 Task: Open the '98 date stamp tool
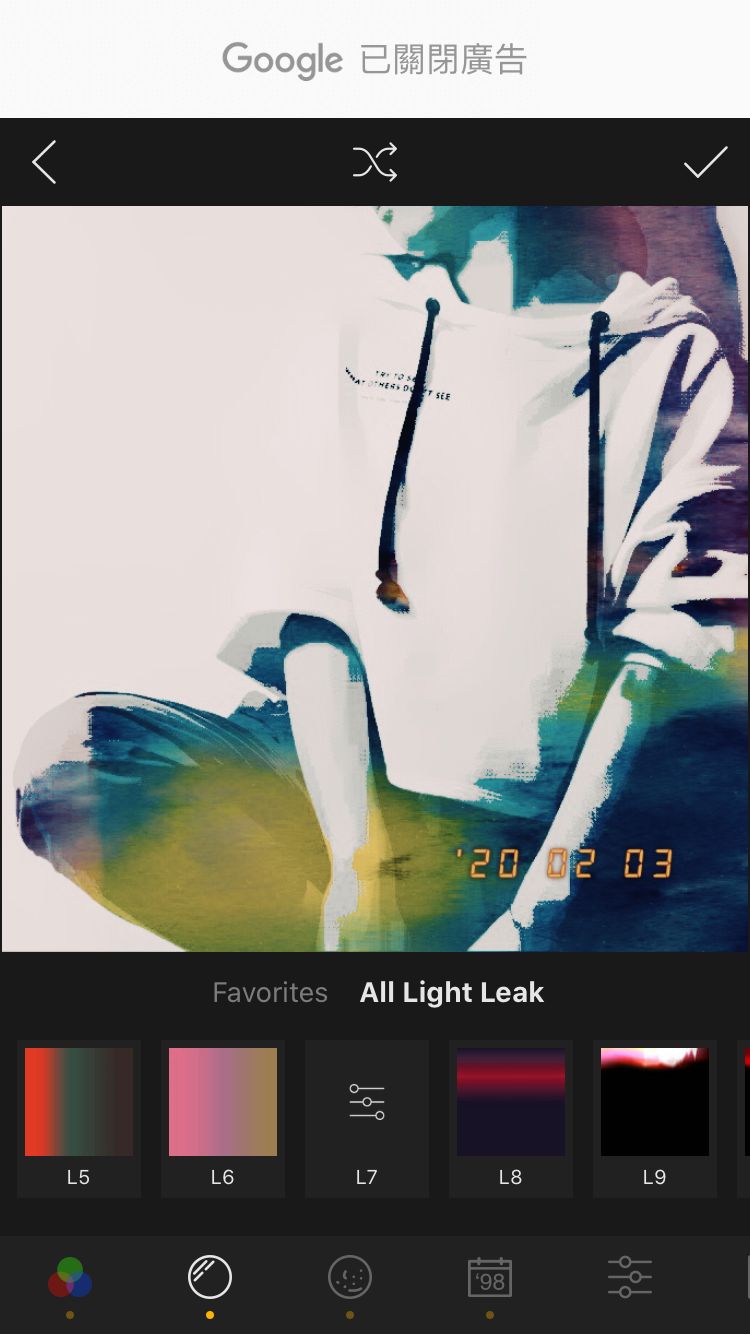tap(490, 1278)
